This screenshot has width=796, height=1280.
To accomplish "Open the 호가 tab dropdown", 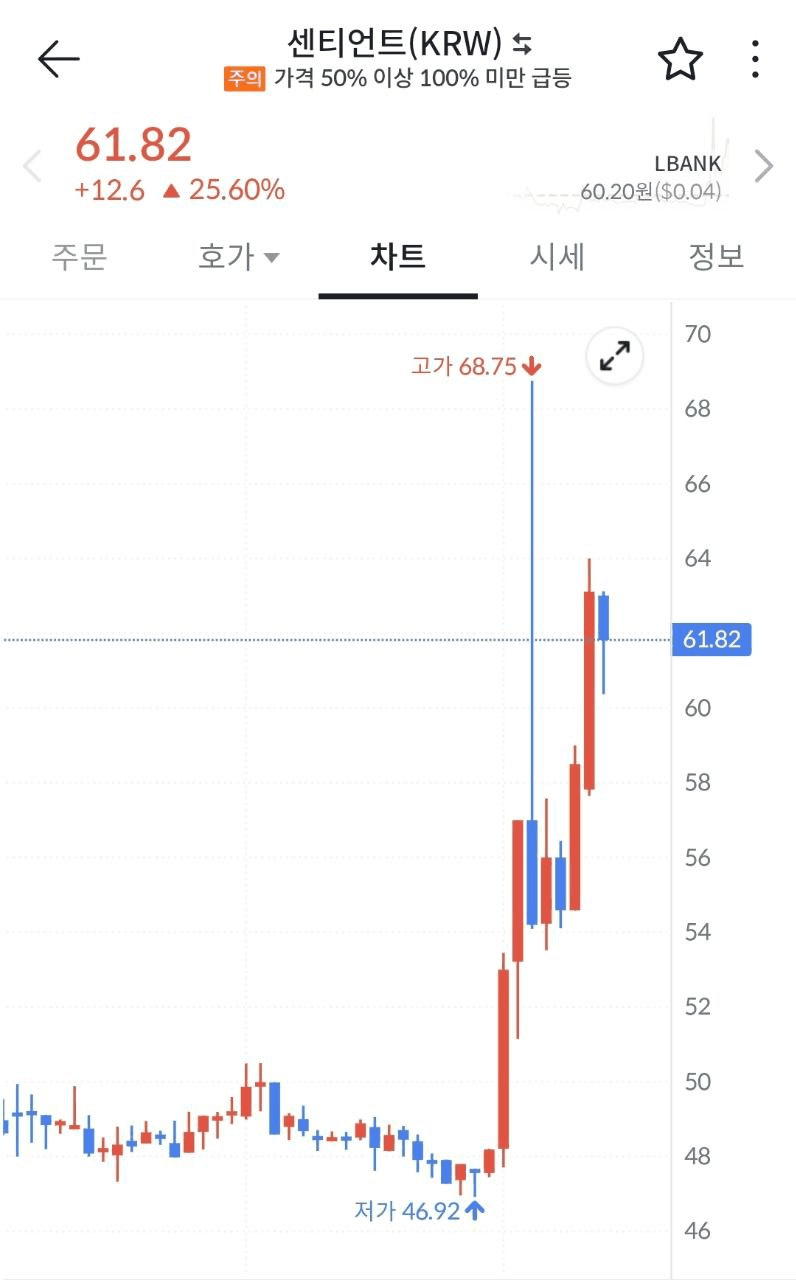I will coord(239,258).
